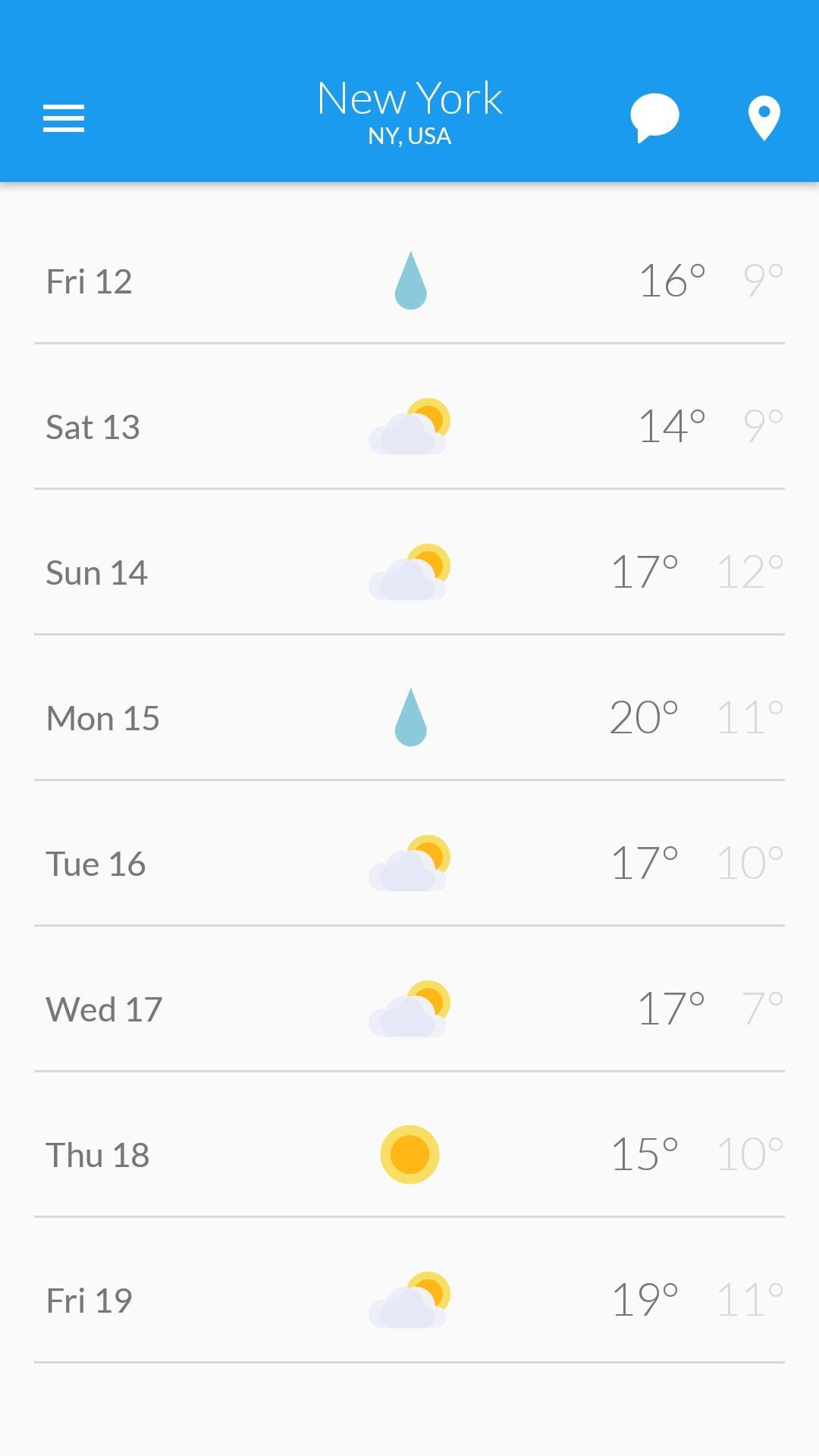
Task: Click the cloudy sun icon for Fri 19
Action: tap(409, 1299)
